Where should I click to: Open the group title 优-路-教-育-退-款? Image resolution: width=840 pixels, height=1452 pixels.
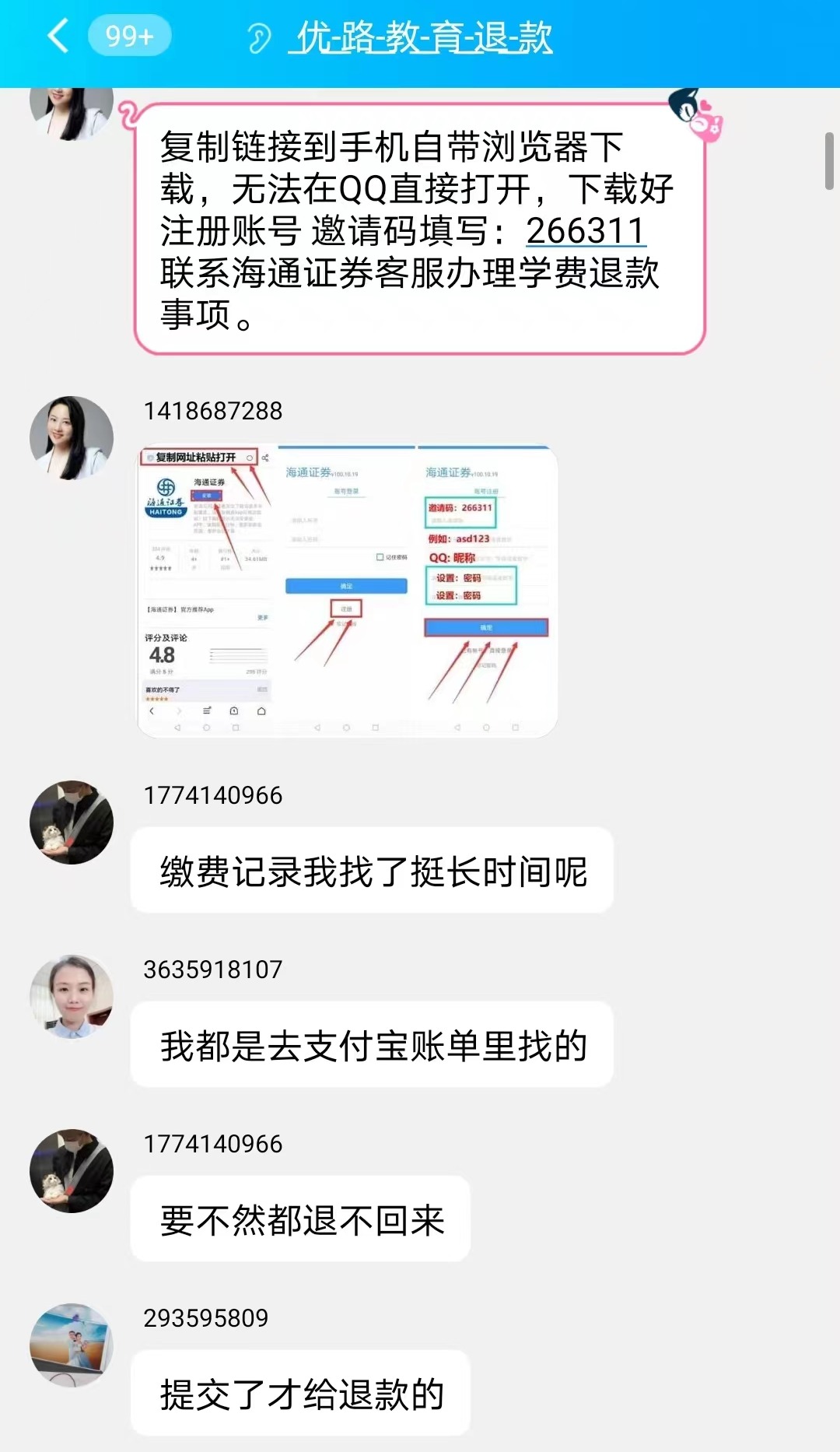click(422, 37)
